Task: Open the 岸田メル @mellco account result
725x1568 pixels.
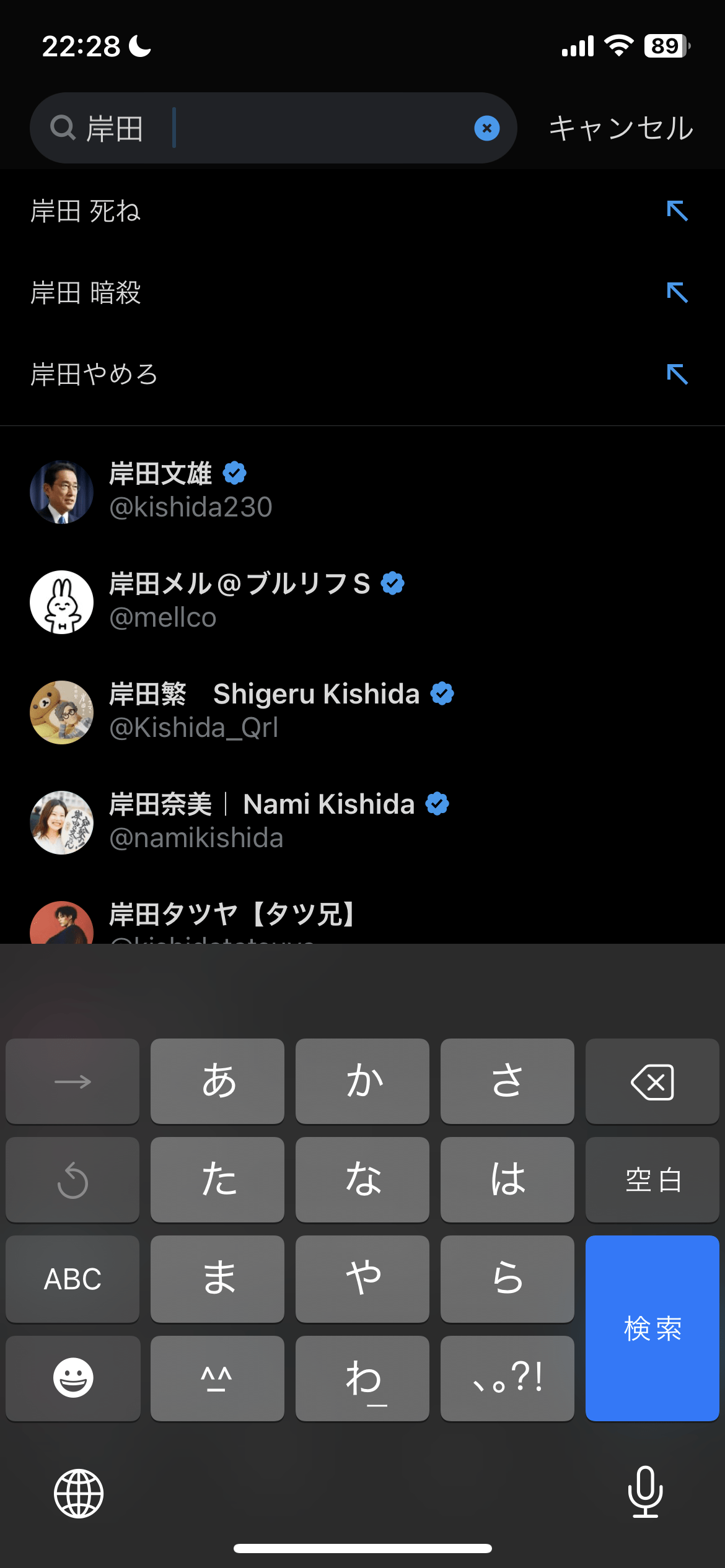Action: (248, 601)
